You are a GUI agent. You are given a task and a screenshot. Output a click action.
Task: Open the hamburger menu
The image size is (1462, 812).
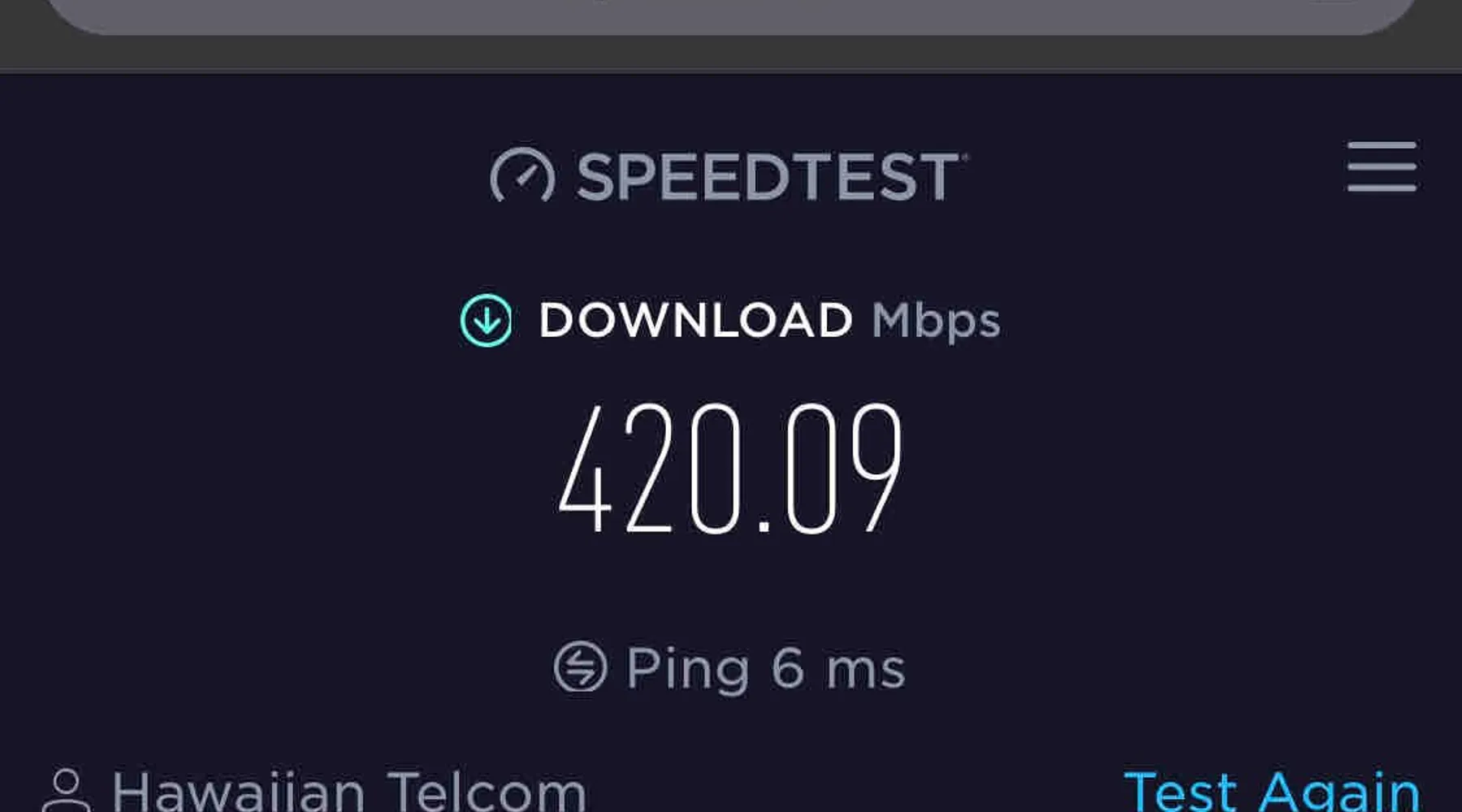1382,166
